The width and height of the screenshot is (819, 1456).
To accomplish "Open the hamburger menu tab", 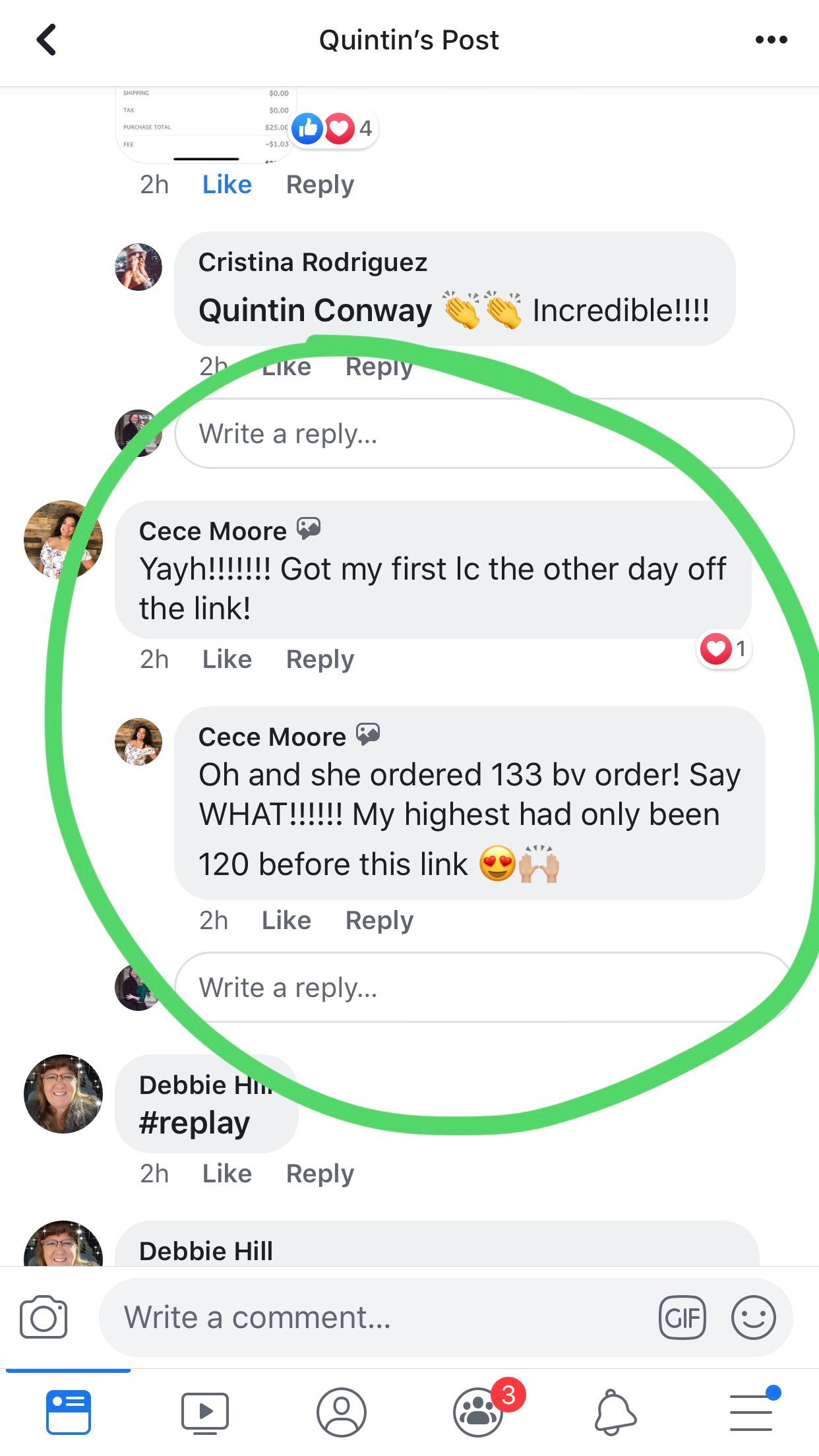I will tap(752, 1411).
